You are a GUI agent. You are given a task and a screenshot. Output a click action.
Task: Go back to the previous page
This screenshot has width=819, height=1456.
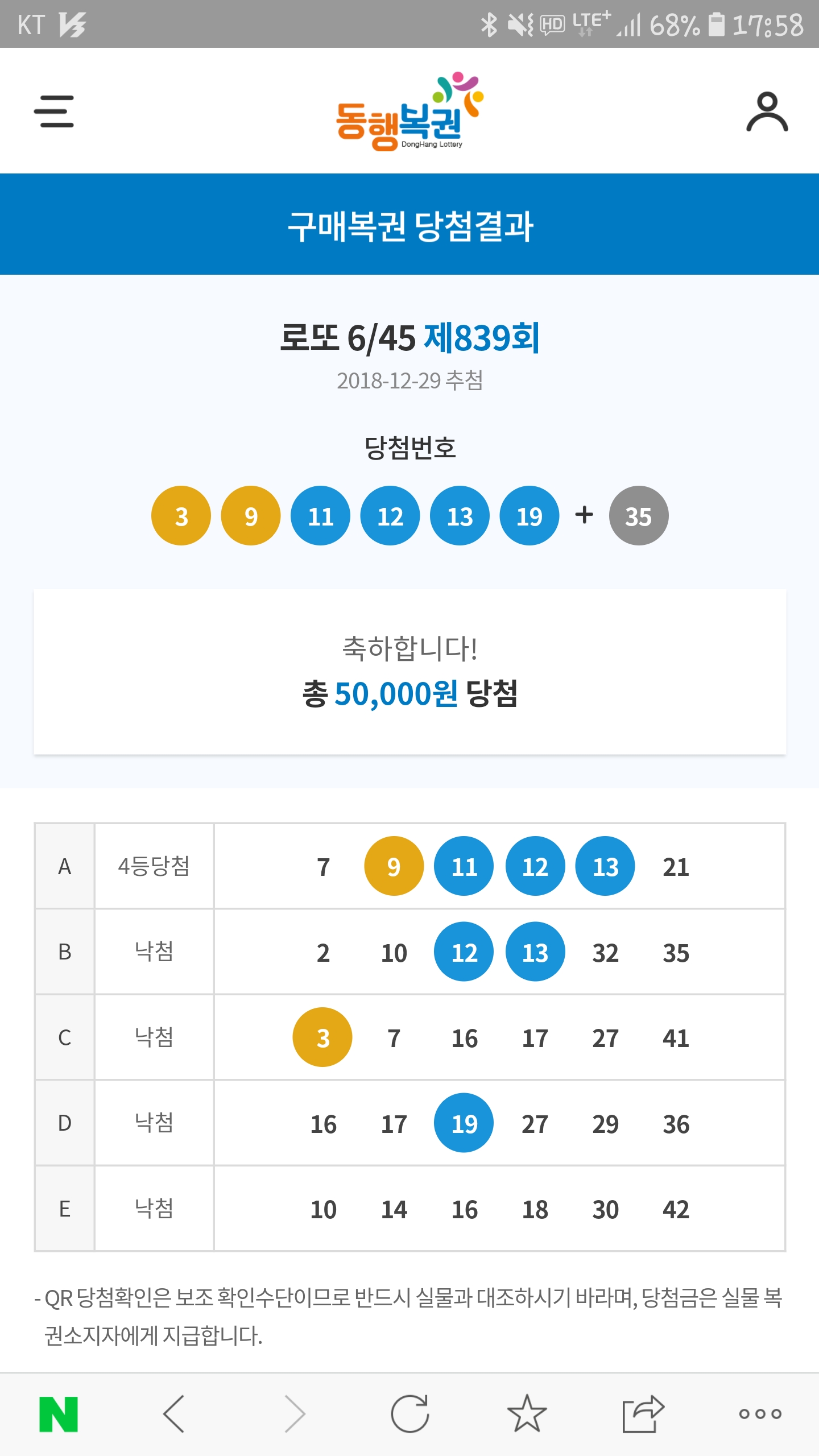point(174,1413)
